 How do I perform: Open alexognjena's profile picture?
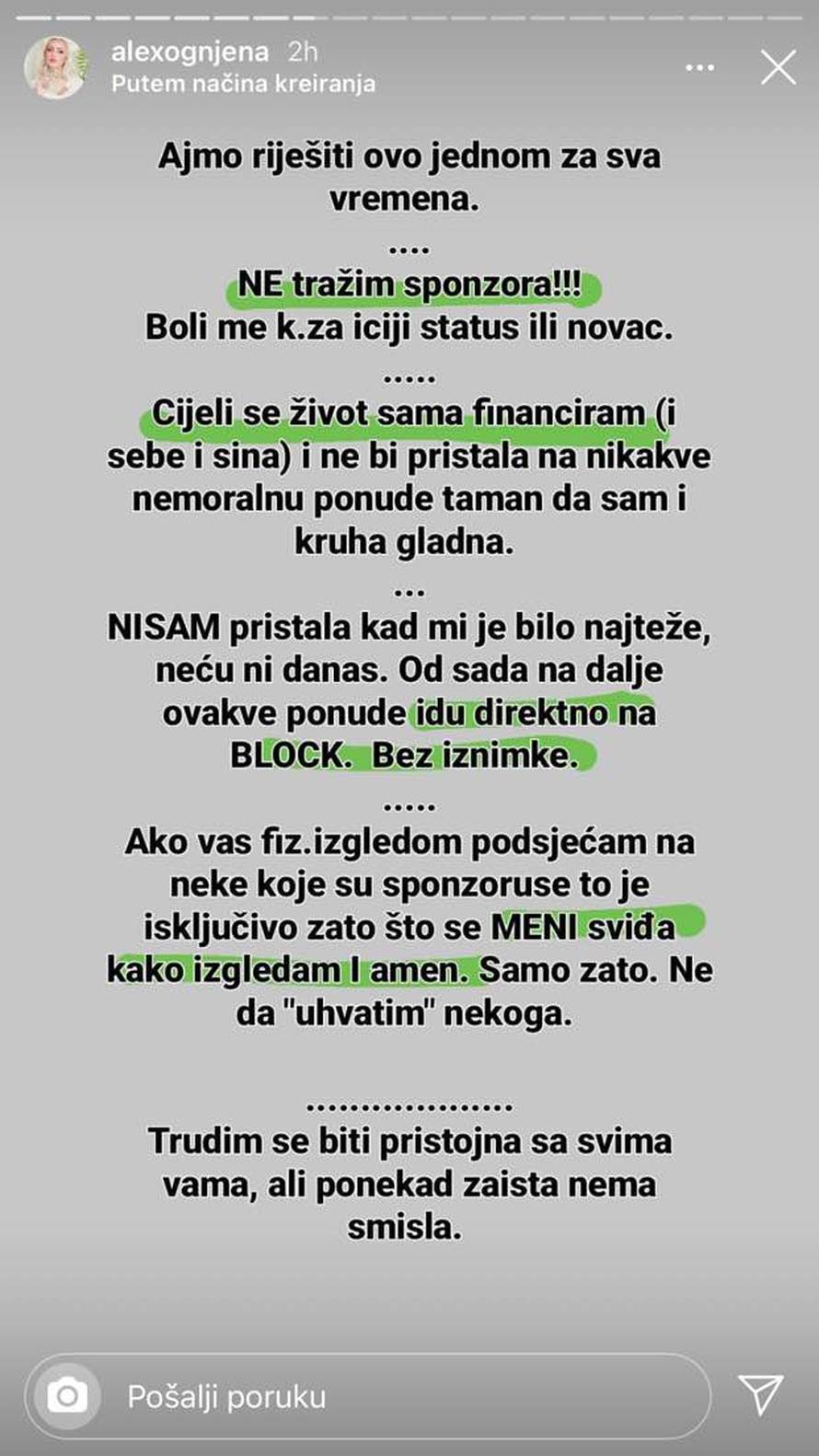coord(57,67)
